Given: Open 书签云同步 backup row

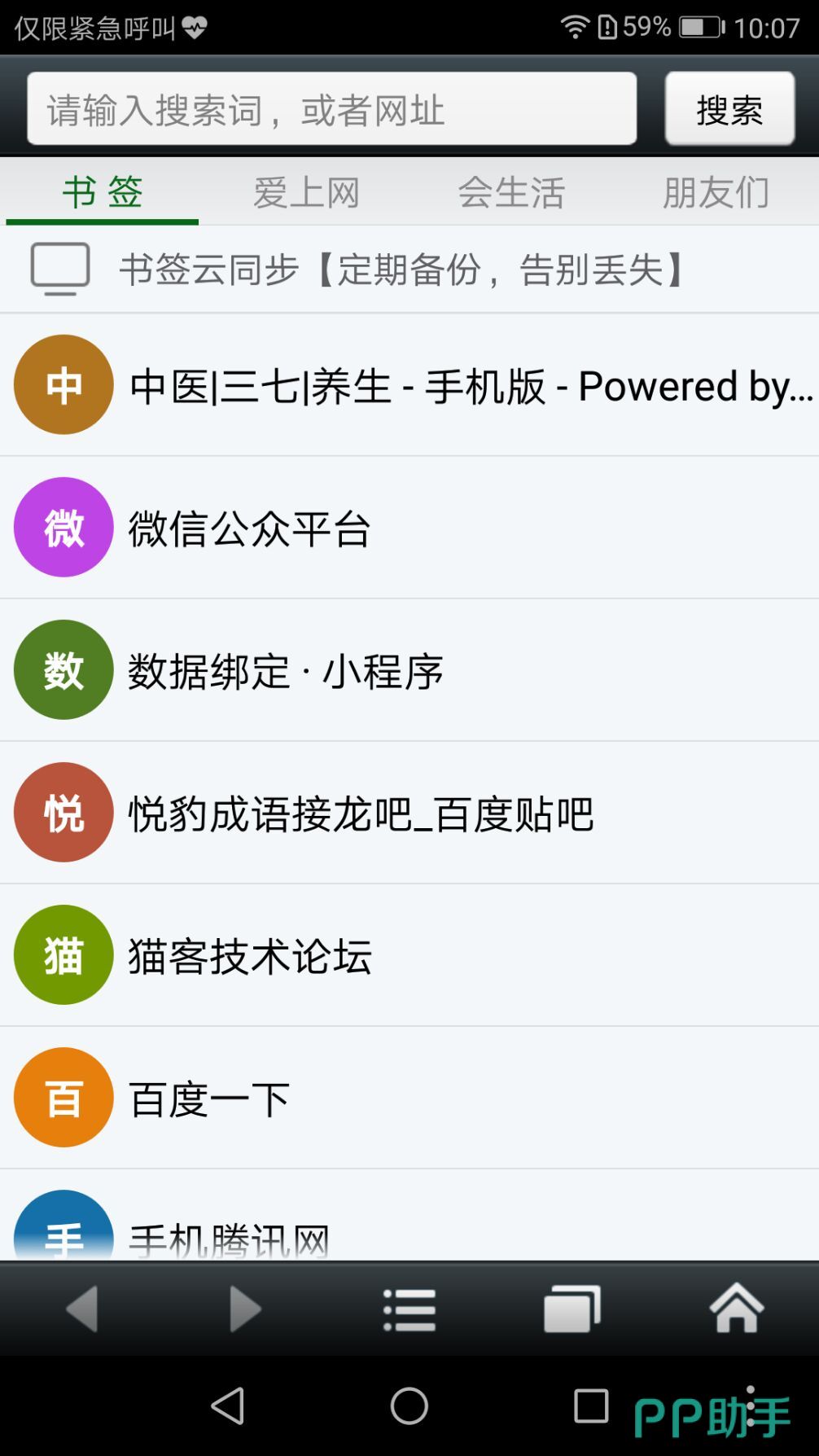Looking at the screenshot, I should (x=403, y=269).
